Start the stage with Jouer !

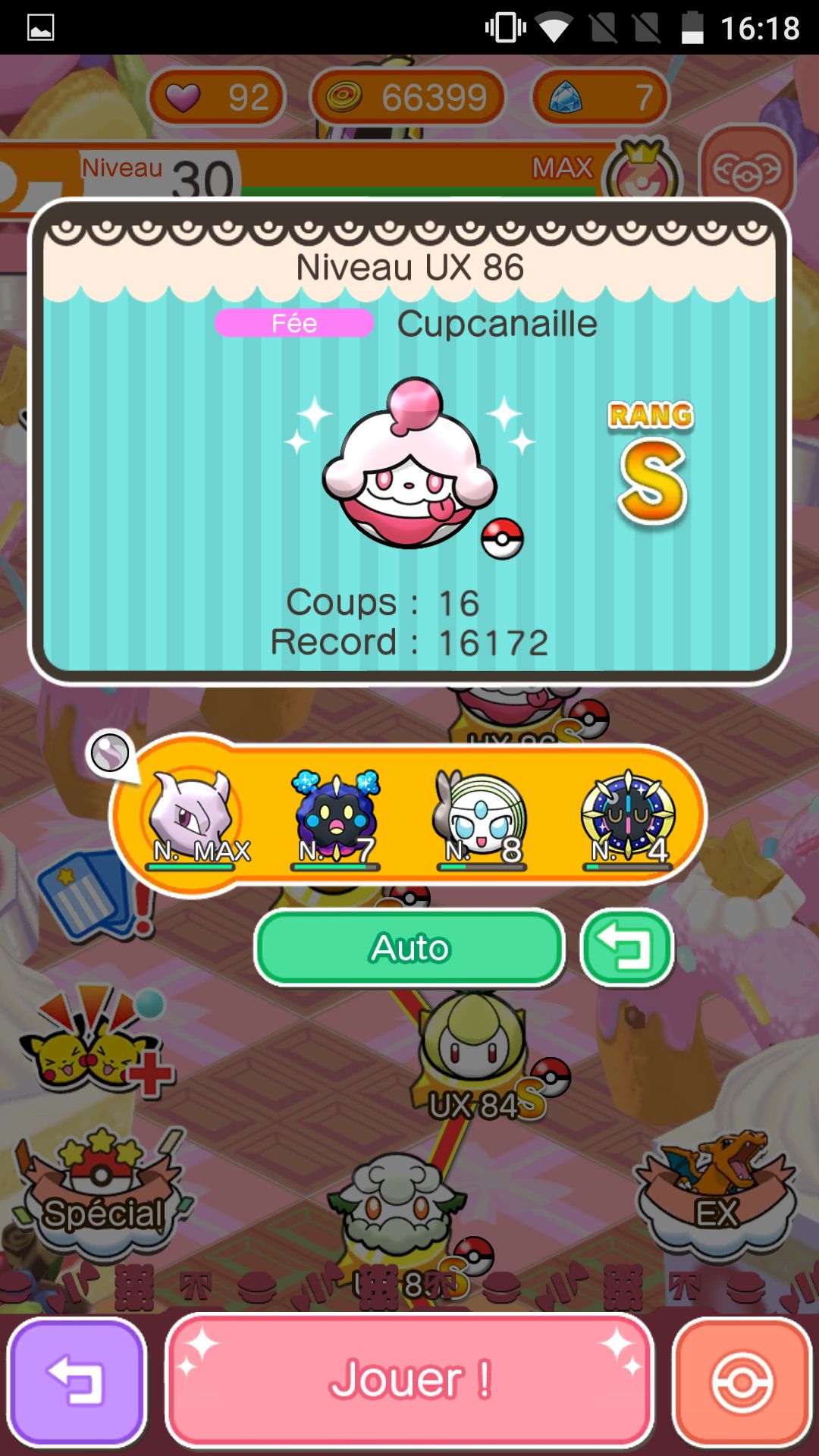coord(409,1379)
